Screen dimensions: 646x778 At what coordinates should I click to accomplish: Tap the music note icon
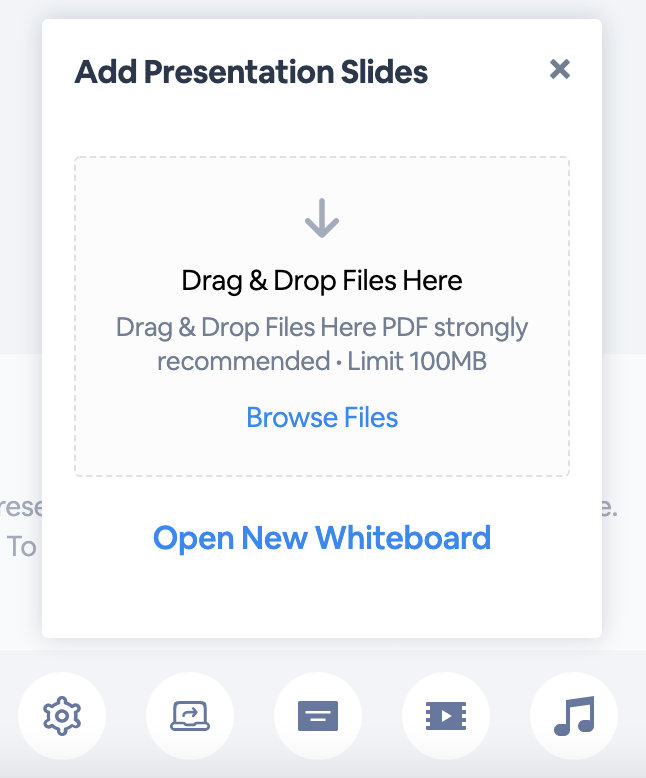tap(574, 716)
